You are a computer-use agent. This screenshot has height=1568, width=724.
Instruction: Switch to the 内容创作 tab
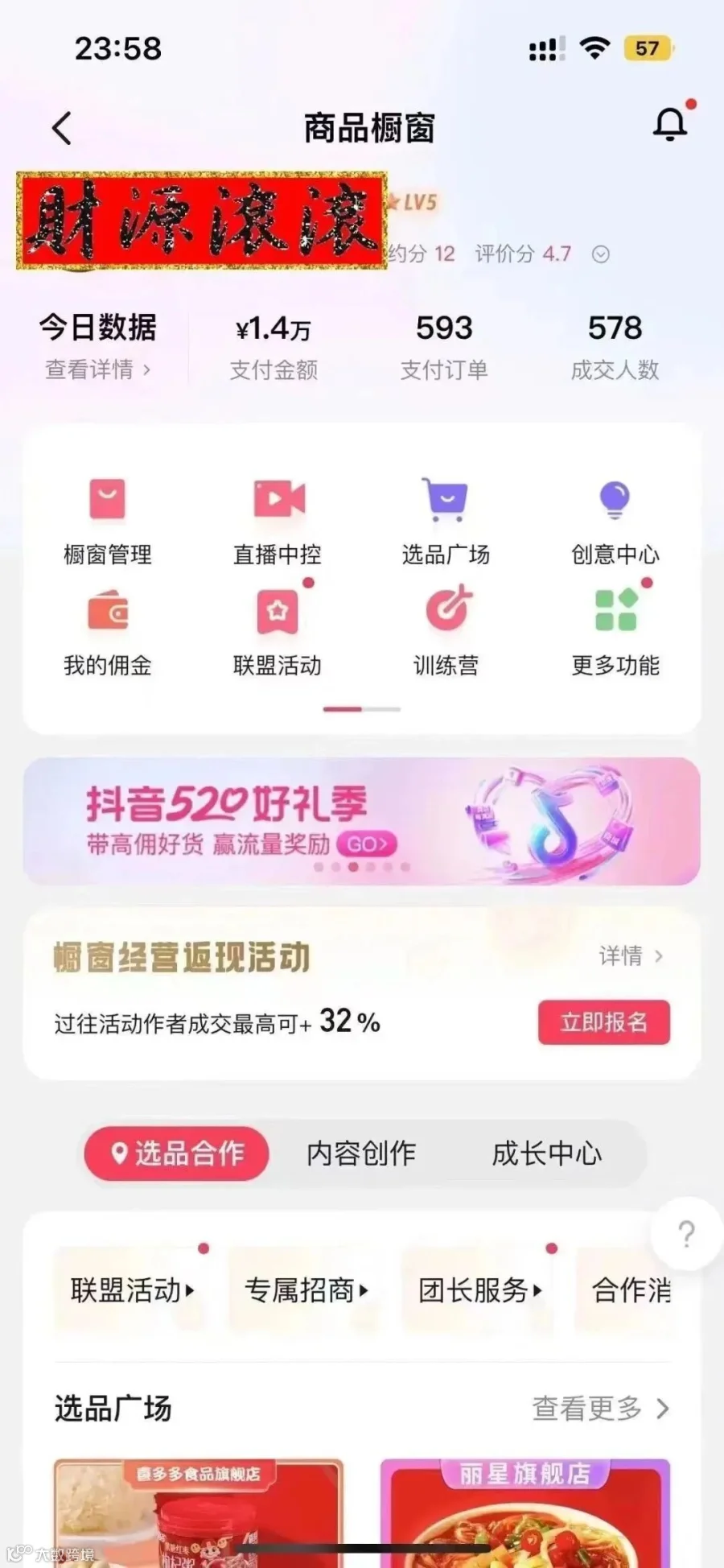coord(361,1153)
